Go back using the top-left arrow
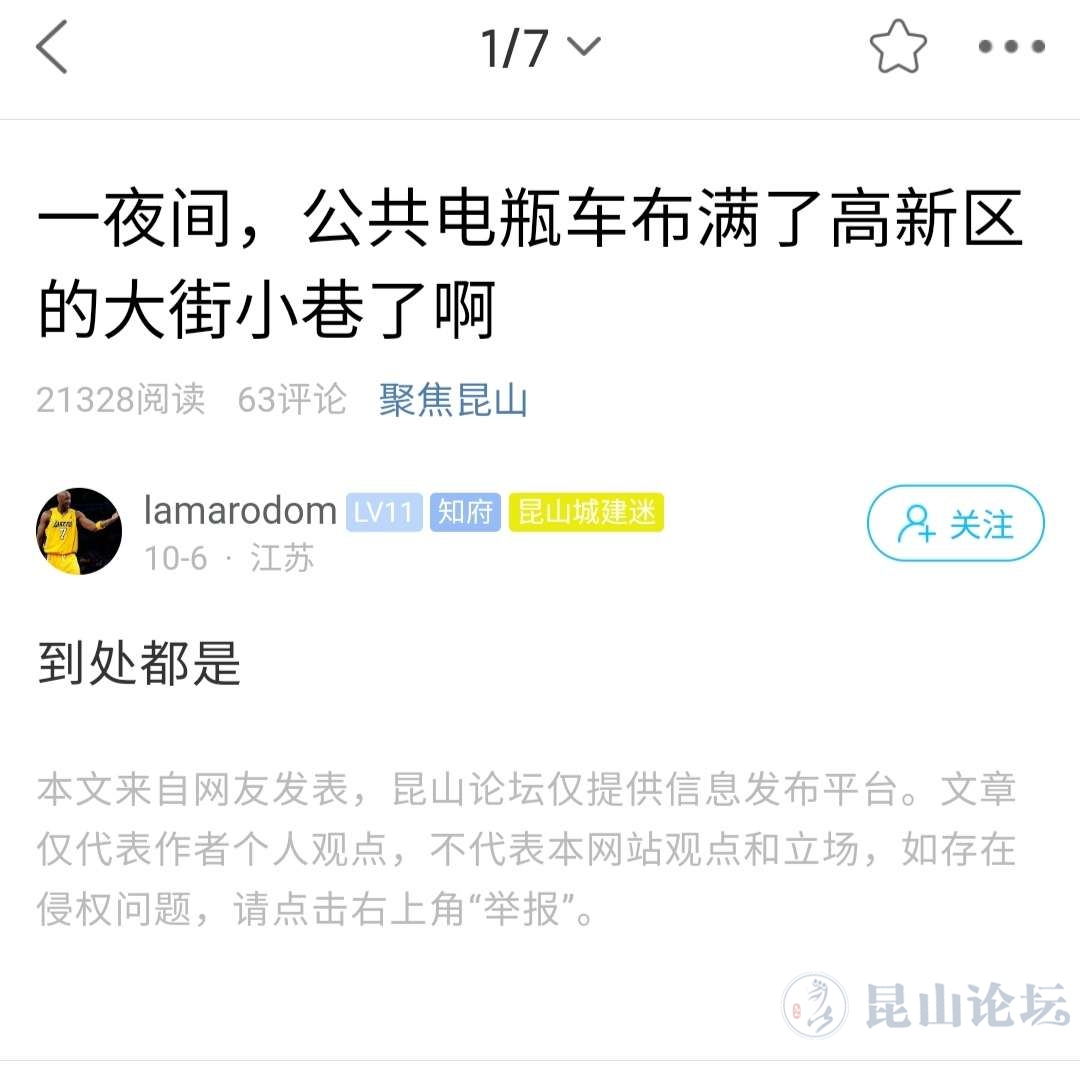Screen dimensions: 1080x1080 (52, 47)
